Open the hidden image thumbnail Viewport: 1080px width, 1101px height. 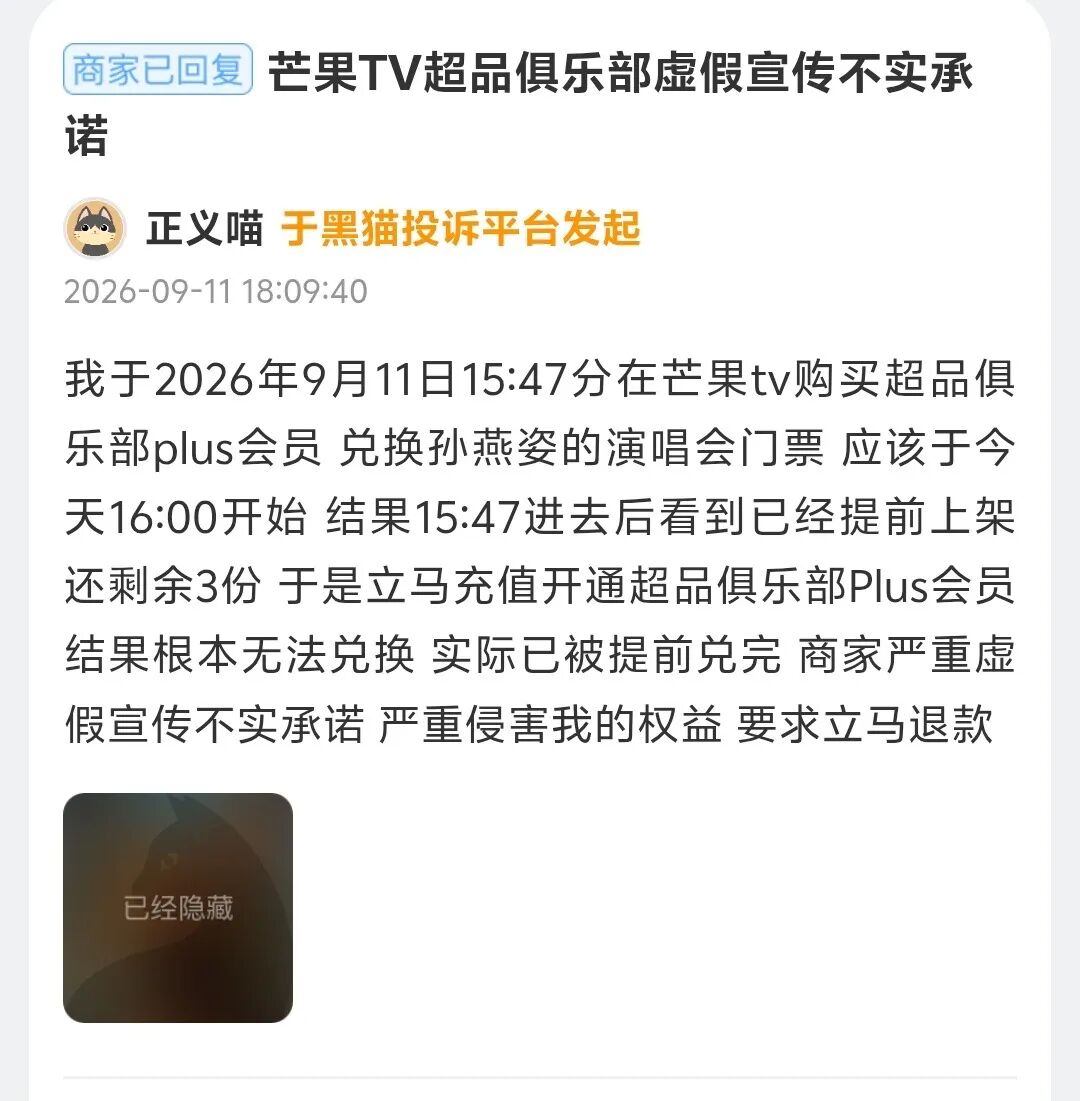[178, 907]
